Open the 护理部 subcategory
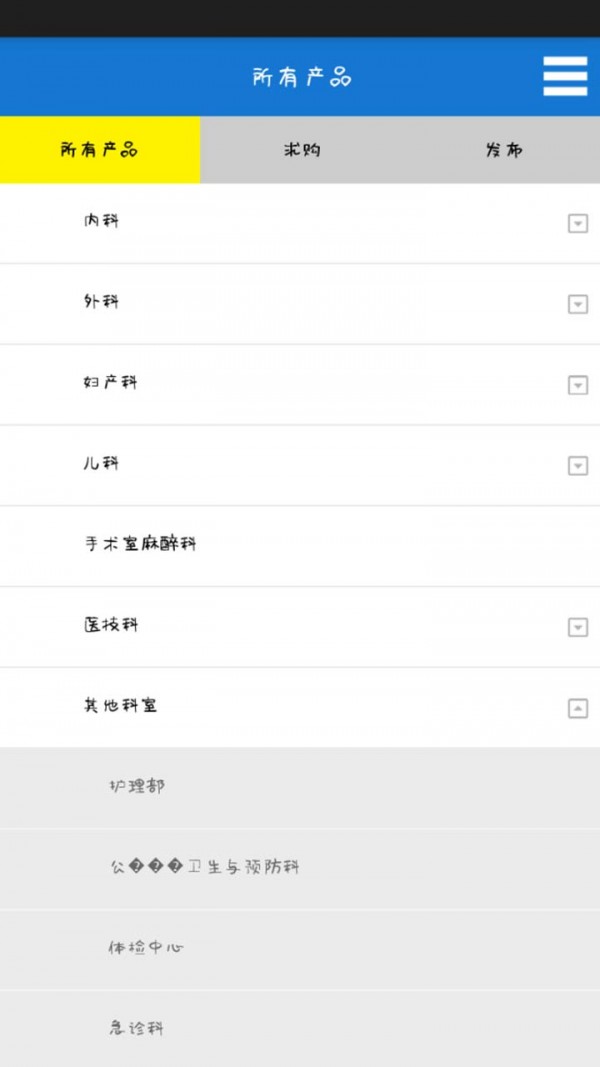600x1067 pixels. click(300, 788)
